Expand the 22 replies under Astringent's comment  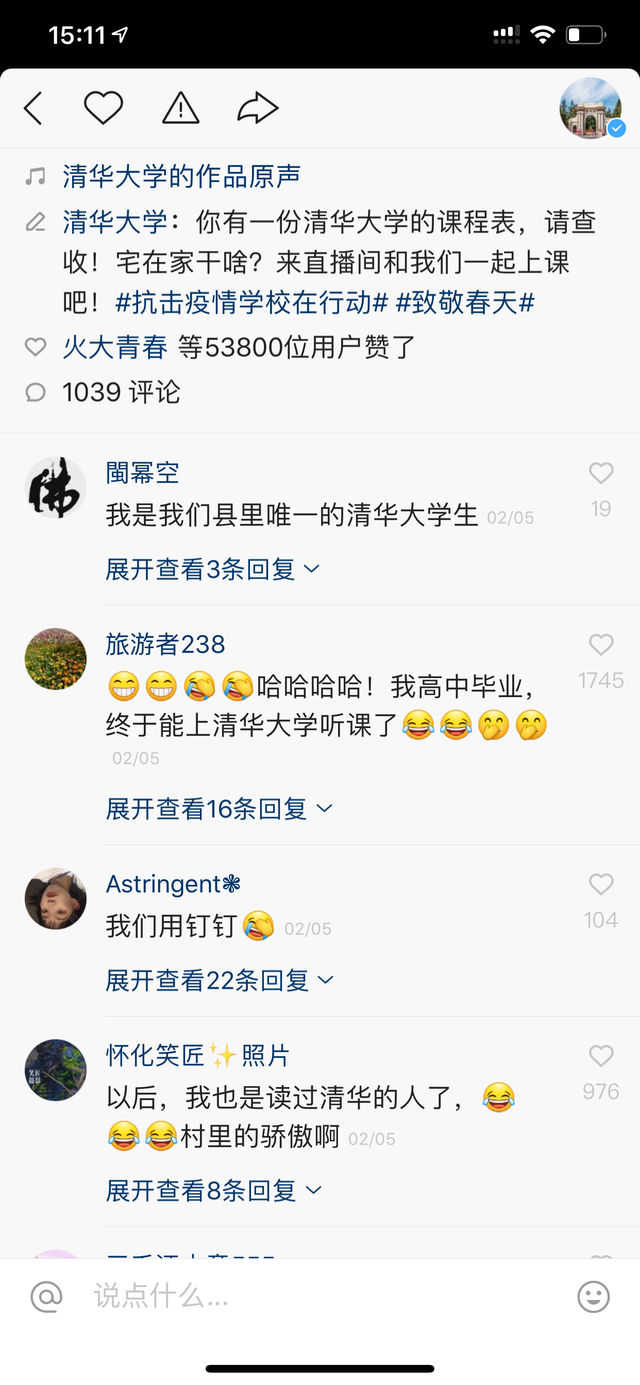tap(219, 981)
